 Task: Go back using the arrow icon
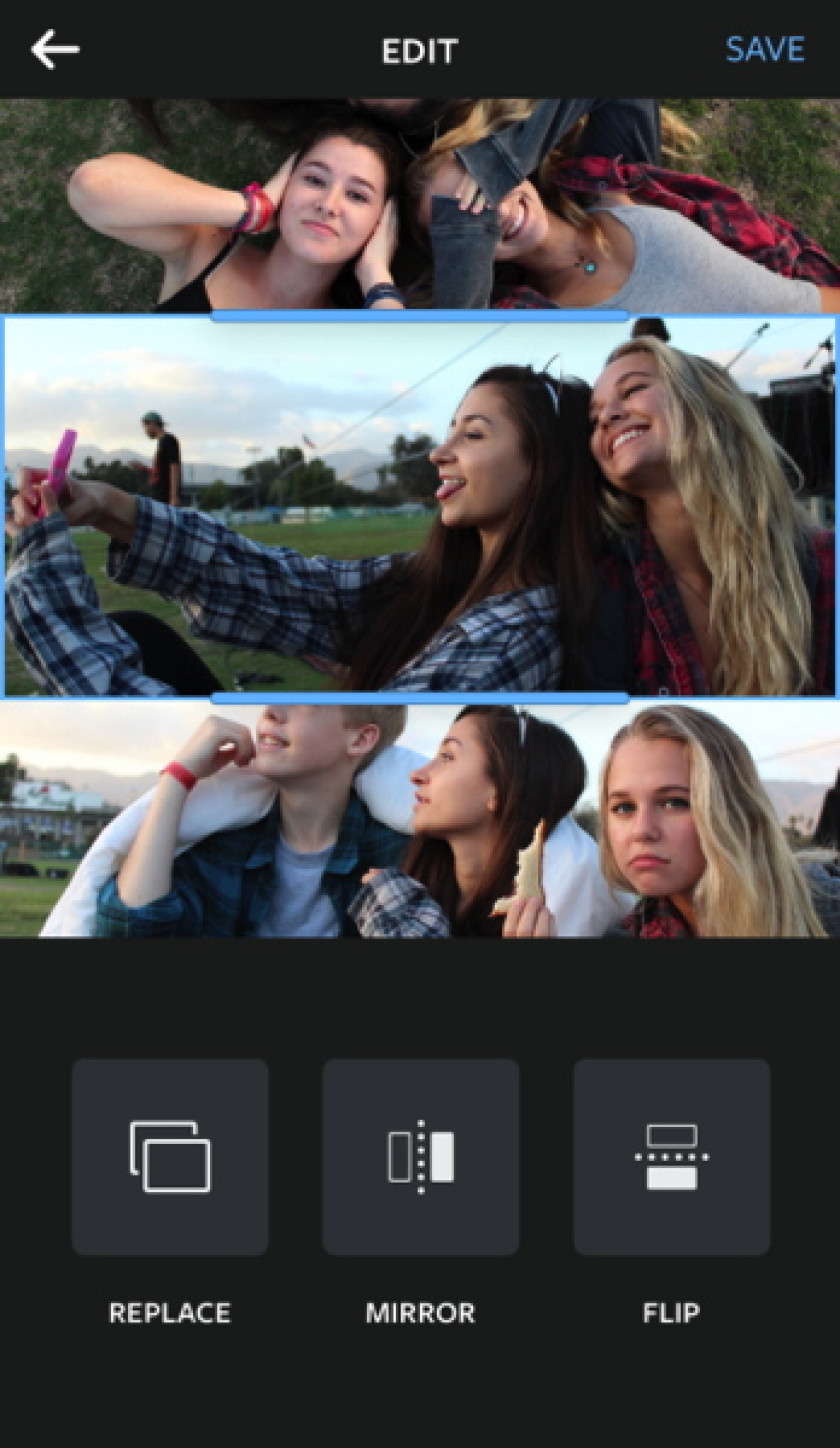coord(54,49)
